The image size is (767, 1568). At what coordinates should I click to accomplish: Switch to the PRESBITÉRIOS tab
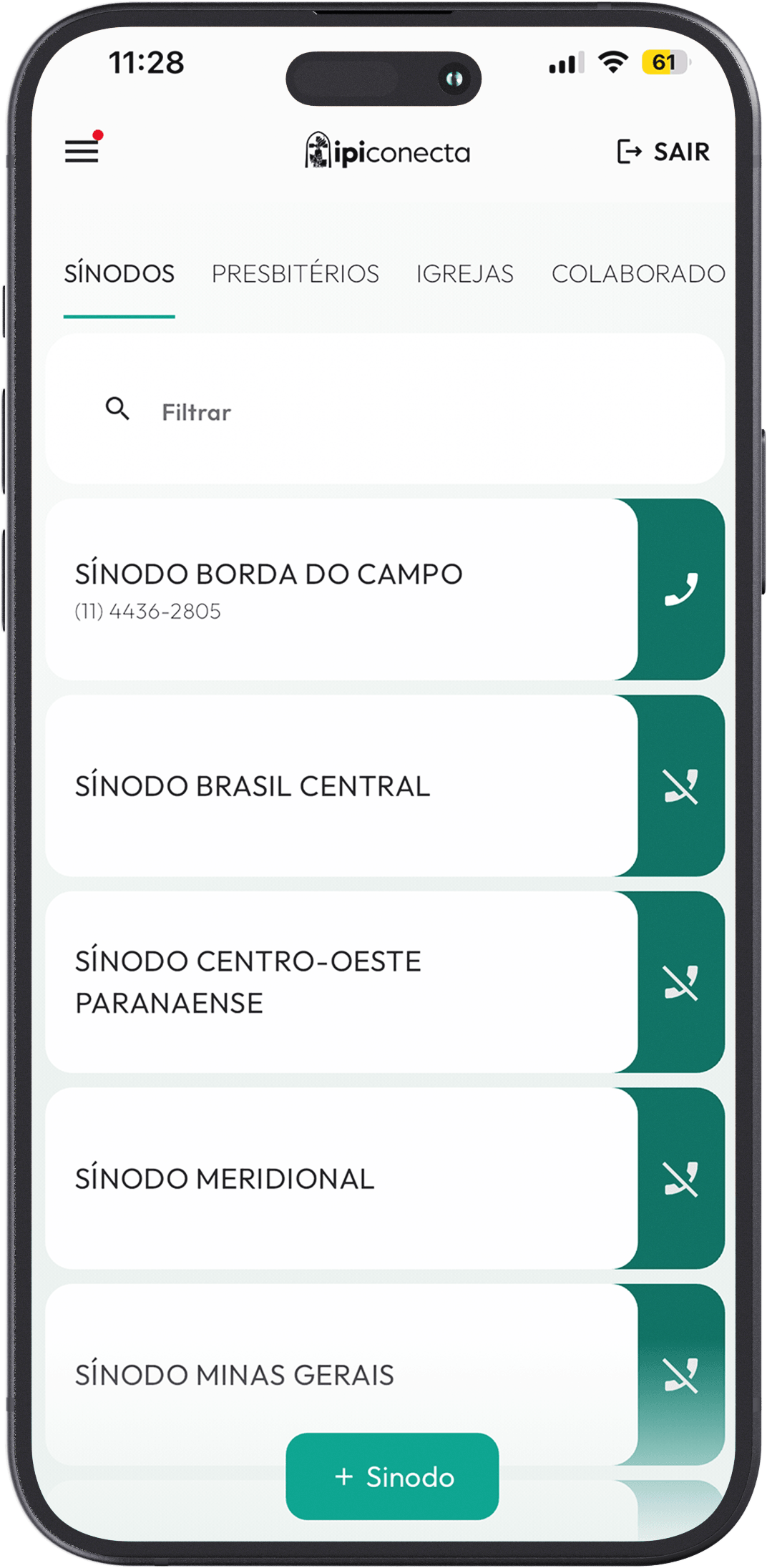click(x=295, y=273)
